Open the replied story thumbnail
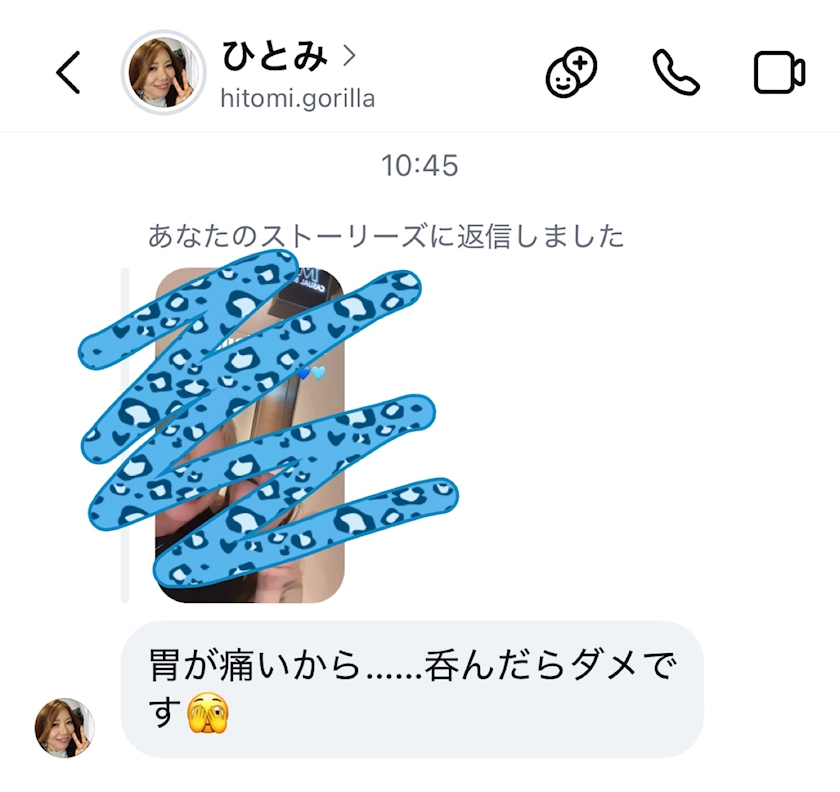 tap(250, 435)
